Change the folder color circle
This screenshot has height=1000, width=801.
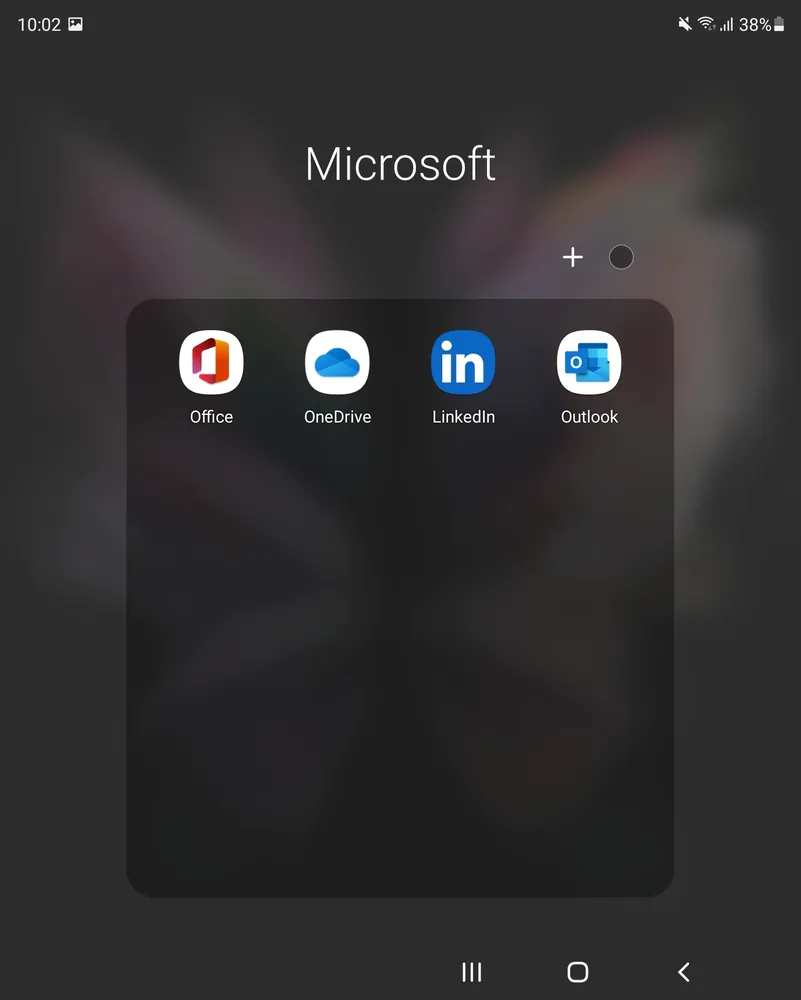621,258
